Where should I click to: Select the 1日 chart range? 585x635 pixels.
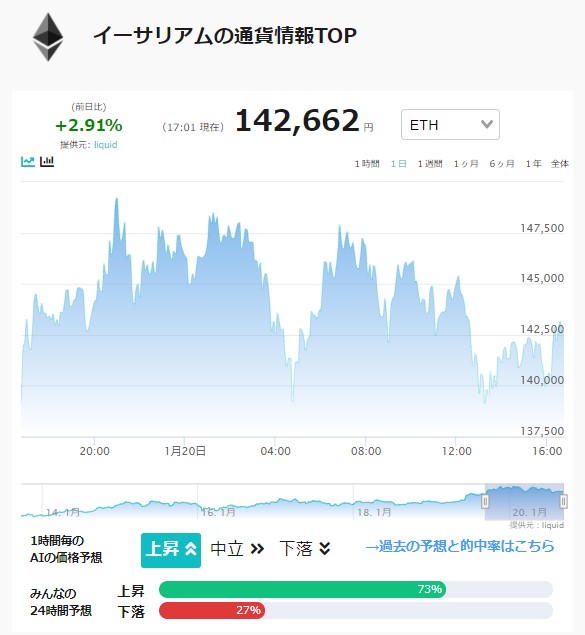399,164
